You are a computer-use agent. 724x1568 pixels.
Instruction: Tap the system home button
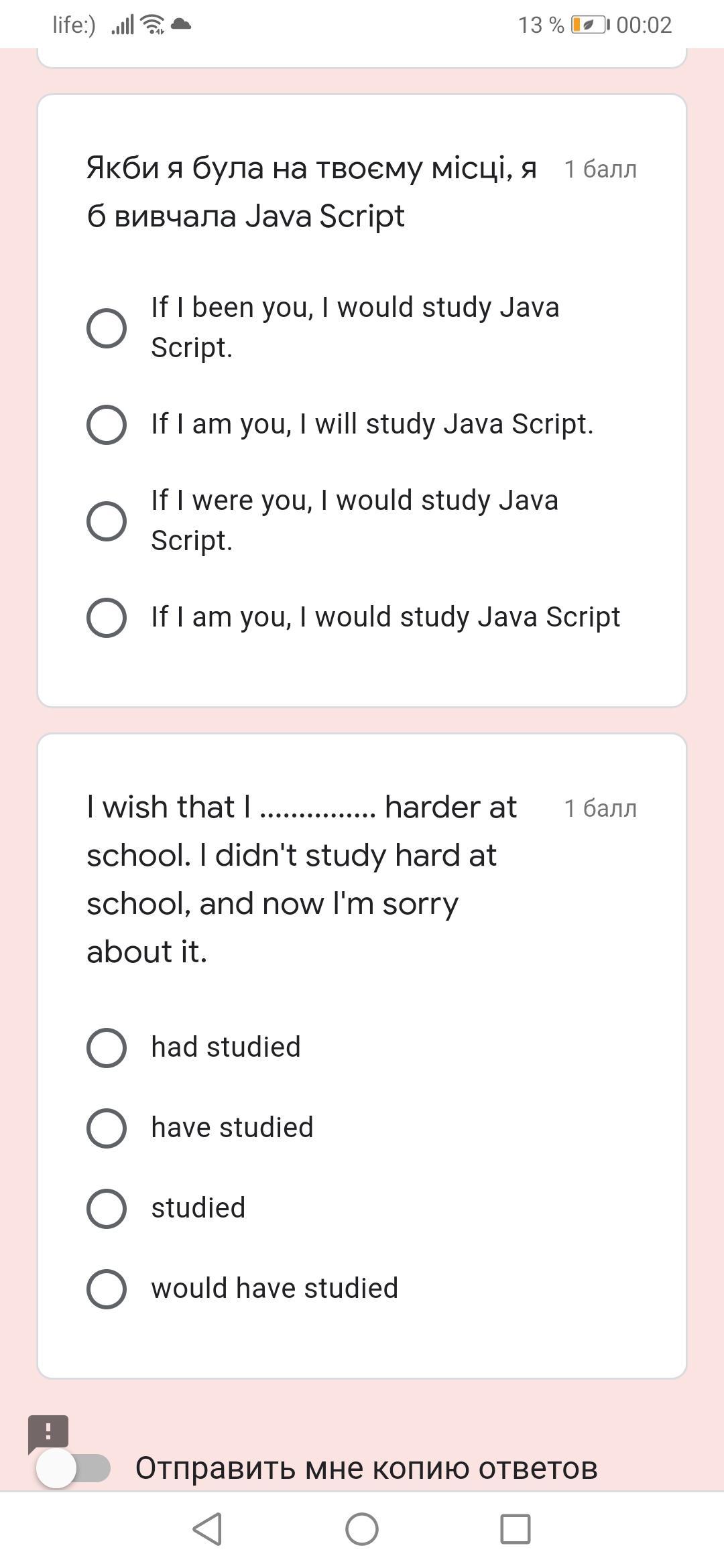pos(362,1529)
